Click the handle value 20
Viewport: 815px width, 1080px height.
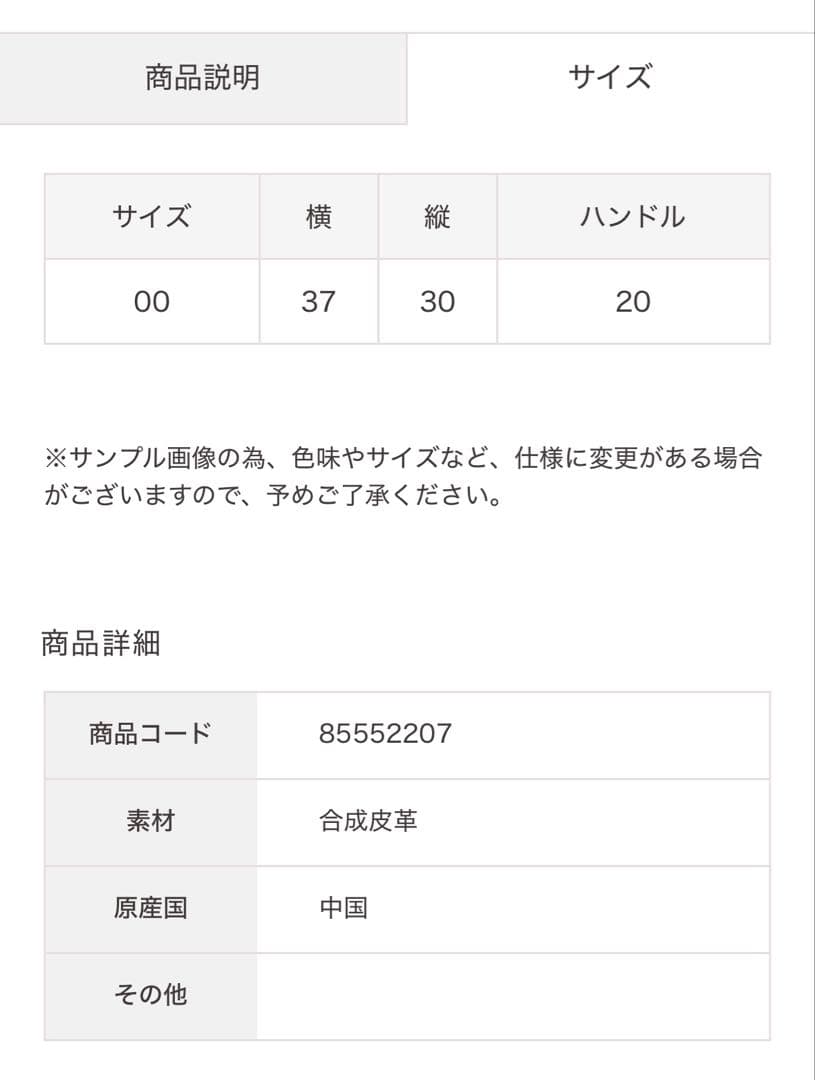tap(634, 300)
